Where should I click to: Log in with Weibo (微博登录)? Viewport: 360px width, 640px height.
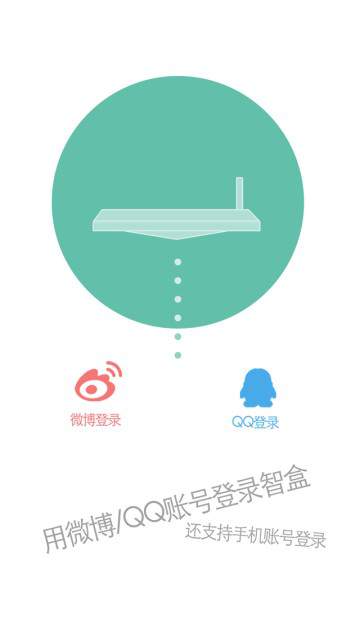[97, 393]
